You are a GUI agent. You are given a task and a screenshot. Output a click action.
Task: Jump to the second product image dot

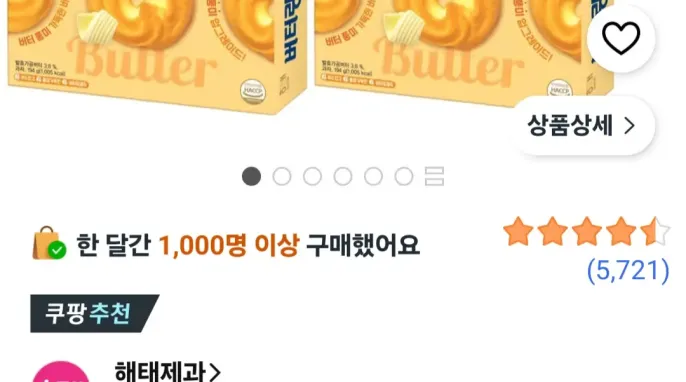[x=282, y=177]
